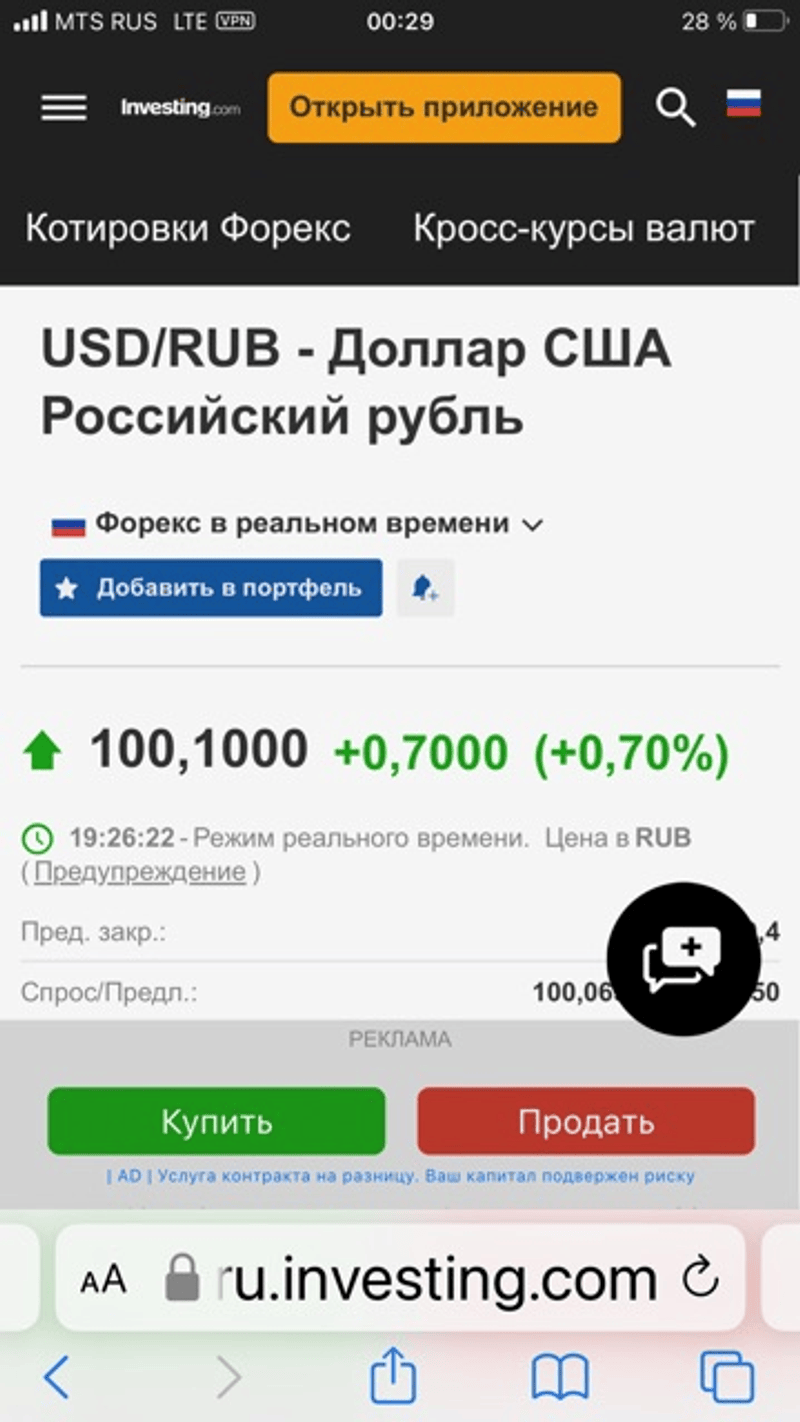Reload the page

[699, 1278]
